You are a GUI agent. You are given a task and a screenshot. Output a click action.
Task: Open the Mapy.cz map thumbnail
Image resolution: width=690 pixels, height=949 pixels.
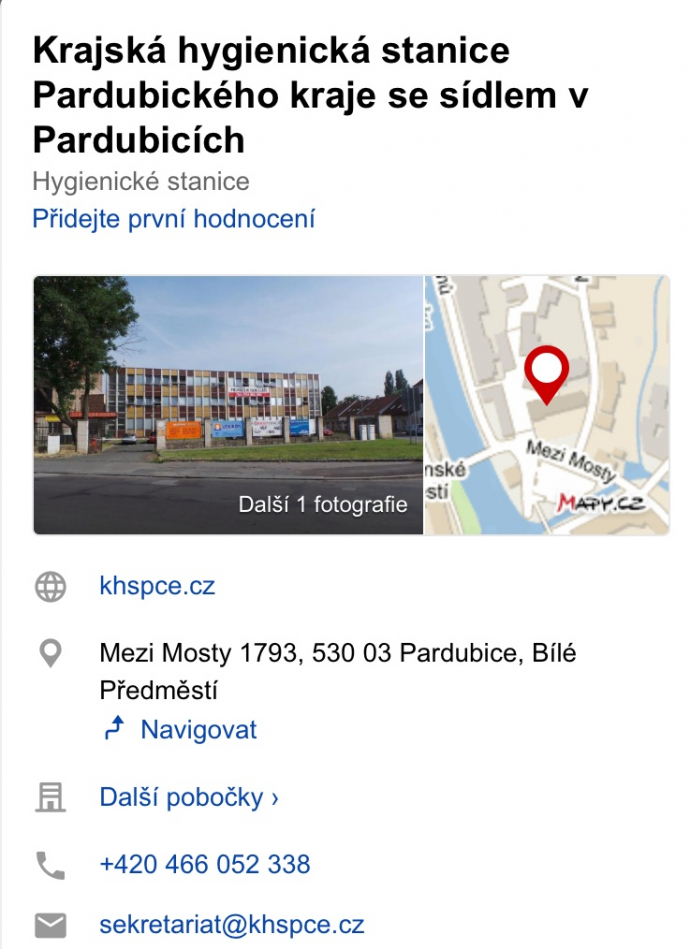click(x=547, y=405)
